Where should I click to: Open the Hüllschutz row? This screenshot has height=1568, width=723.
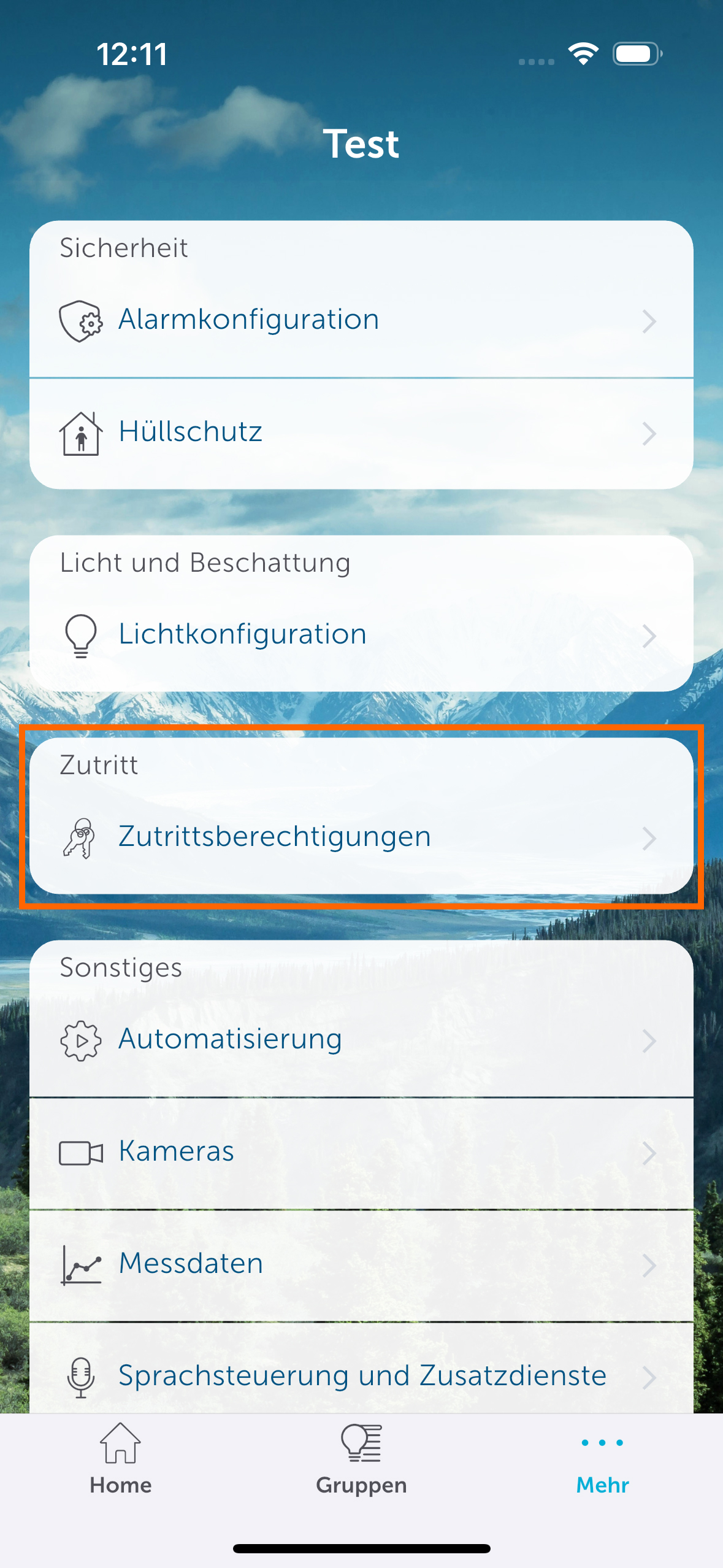click(x=361, y=432)
